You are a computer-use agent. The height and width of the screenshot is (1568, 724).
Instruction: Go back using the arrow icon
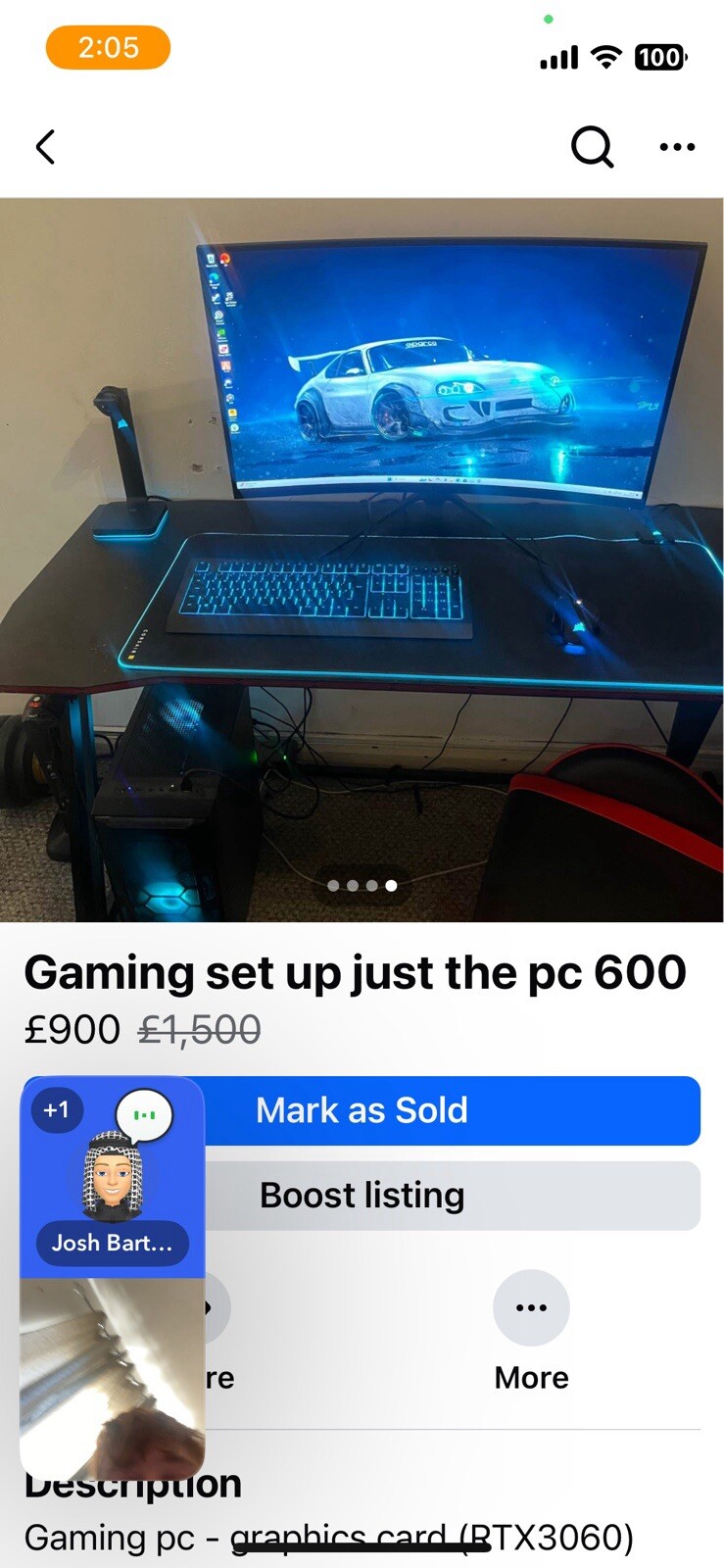45,147
